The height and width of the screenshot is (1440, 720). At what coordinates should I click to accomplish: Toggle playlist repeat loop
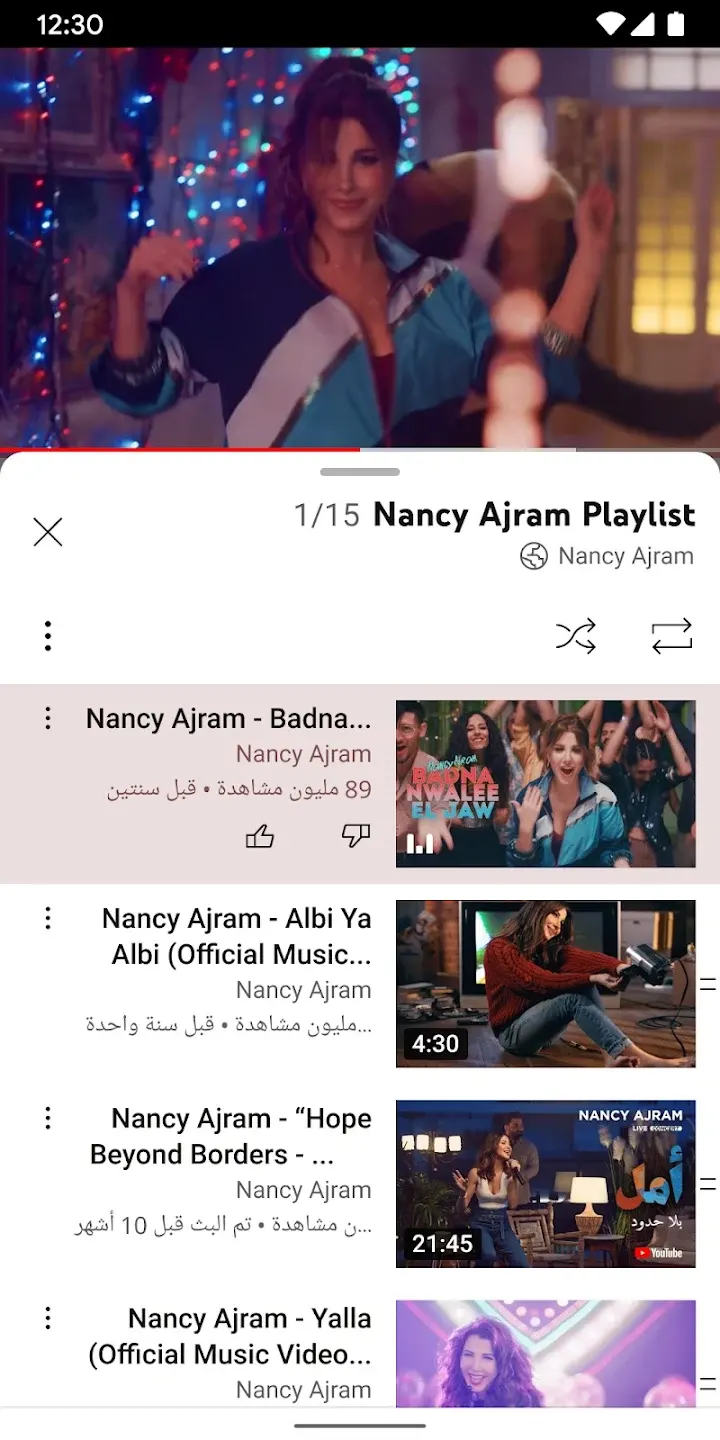coord(672,636)
